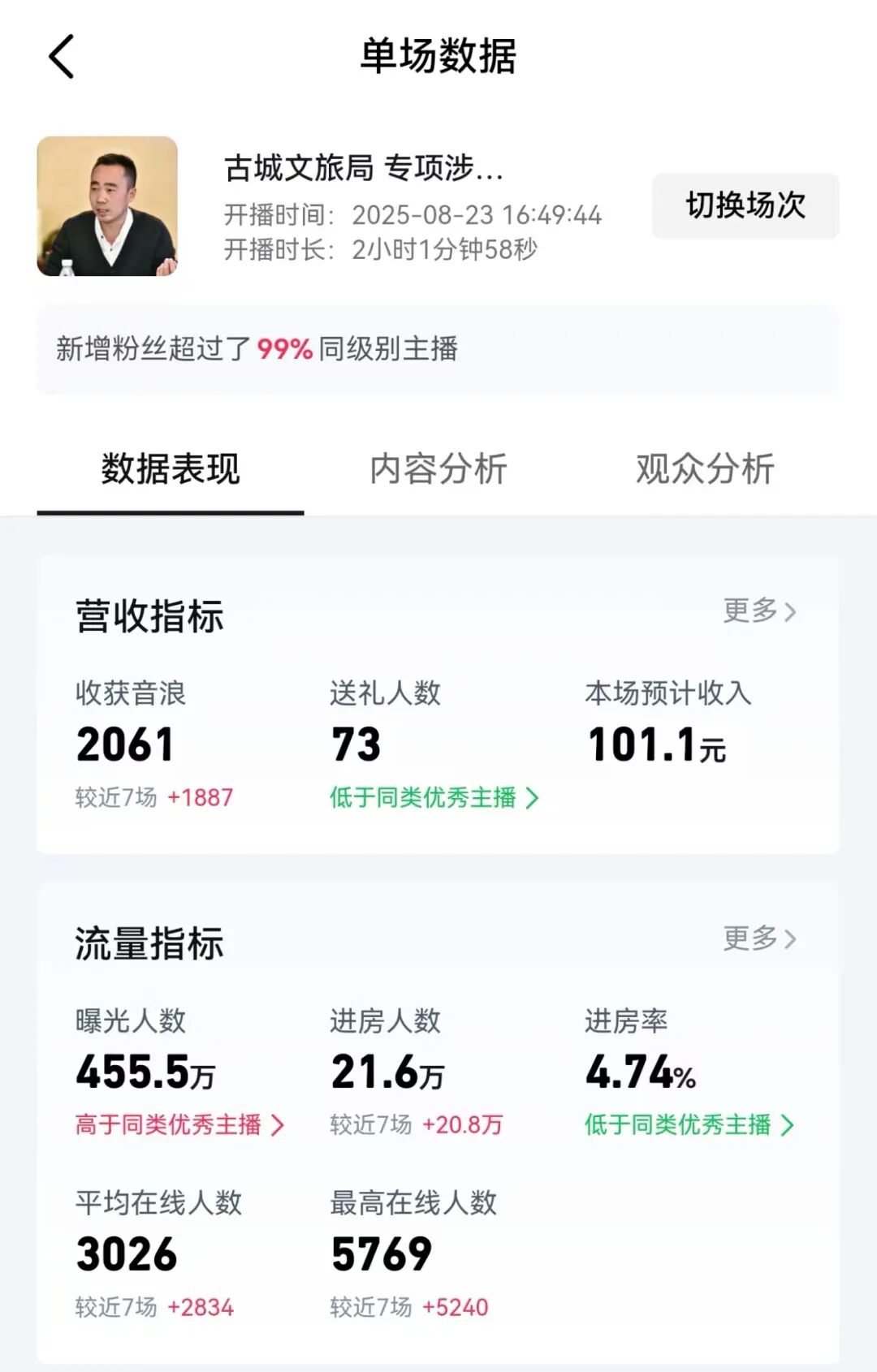Go back using the top-left arrow

[x=62, y=57]
